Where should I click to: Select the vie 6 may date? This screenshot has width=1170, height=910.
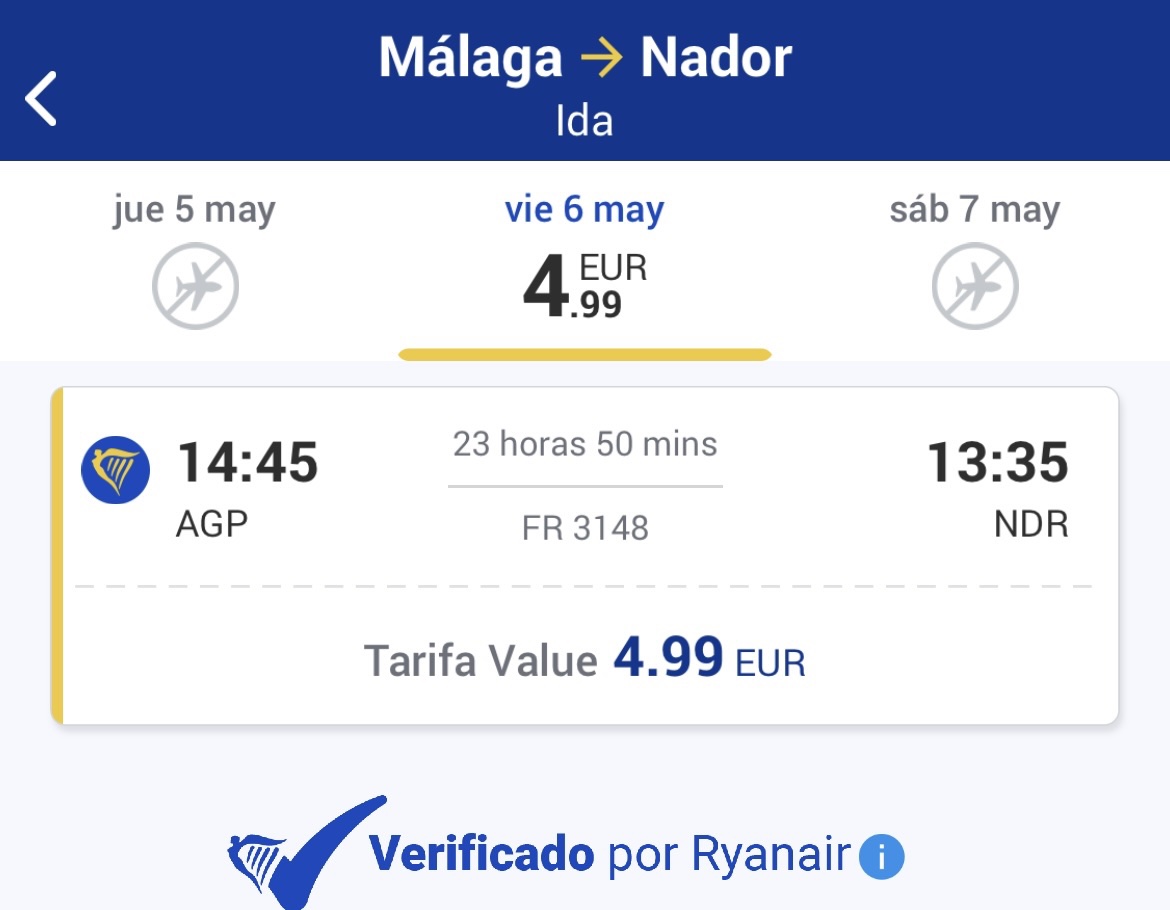[584, 260]
